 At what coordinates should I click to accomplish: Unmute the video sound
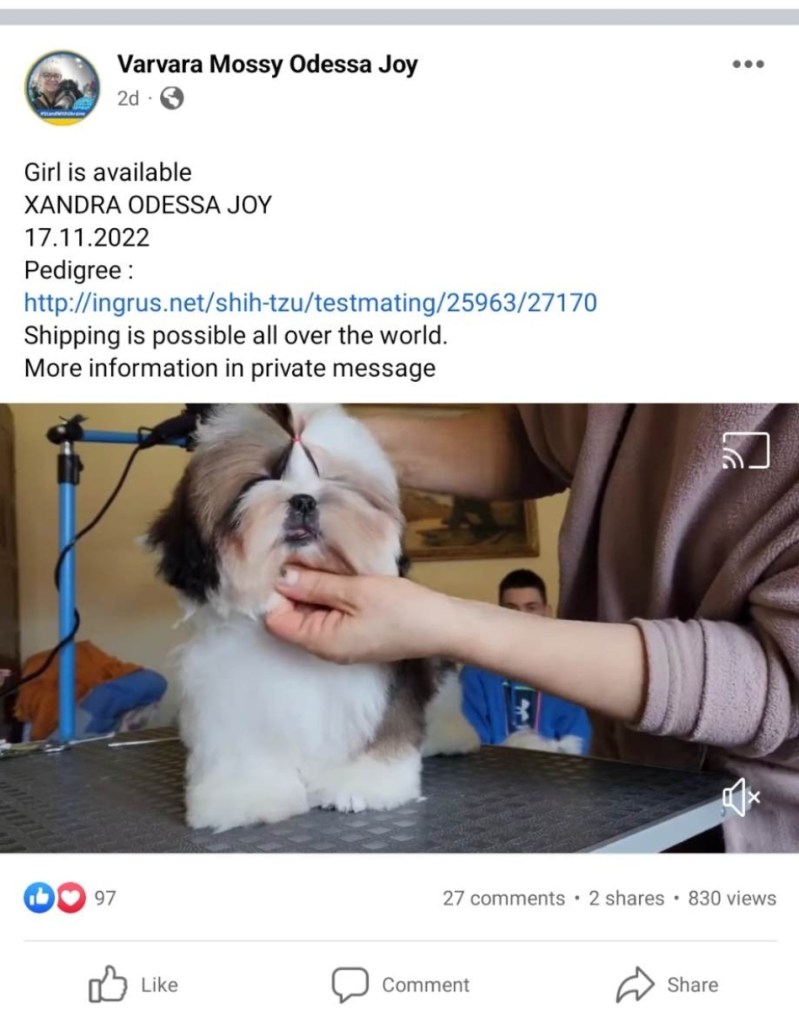pos(740,797)
